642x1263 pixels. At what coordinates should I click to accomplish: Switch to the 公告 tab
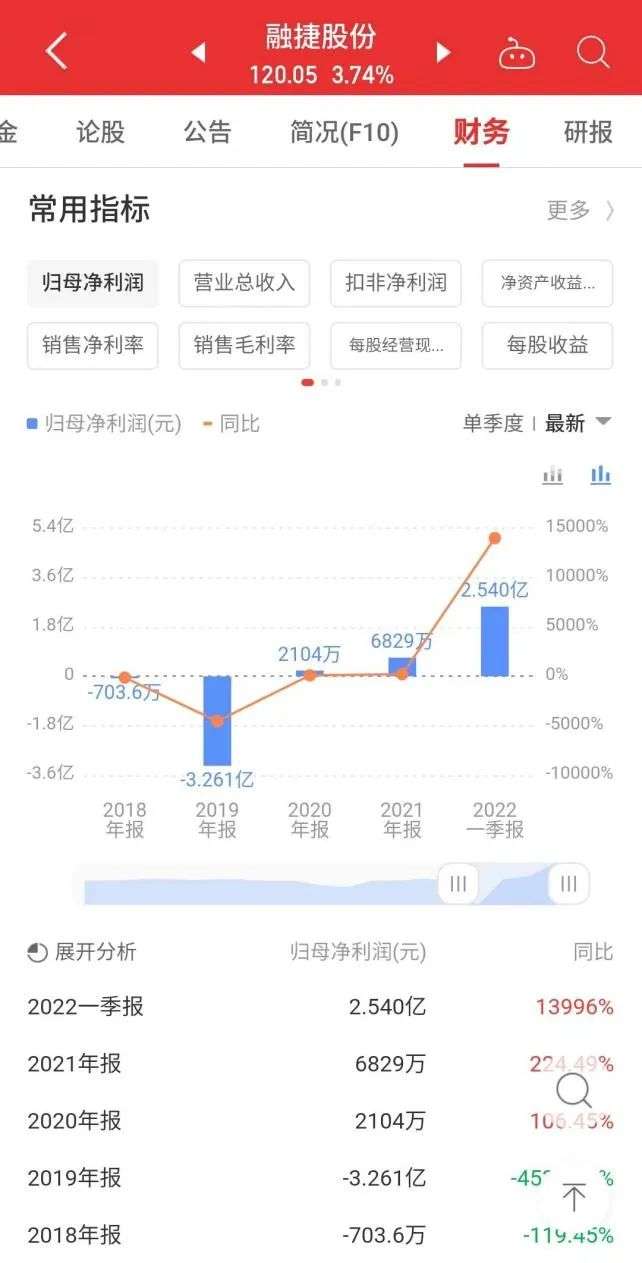(208, 132)
